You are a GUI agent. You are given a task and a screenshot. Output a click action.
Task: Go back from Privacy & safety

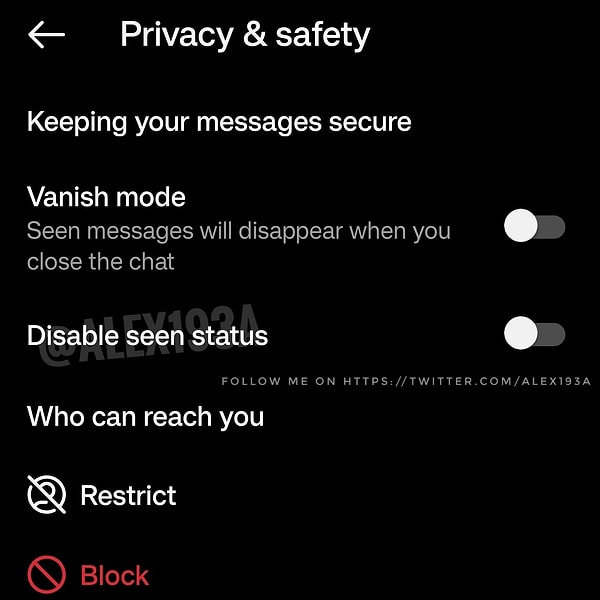click(46, 35)
